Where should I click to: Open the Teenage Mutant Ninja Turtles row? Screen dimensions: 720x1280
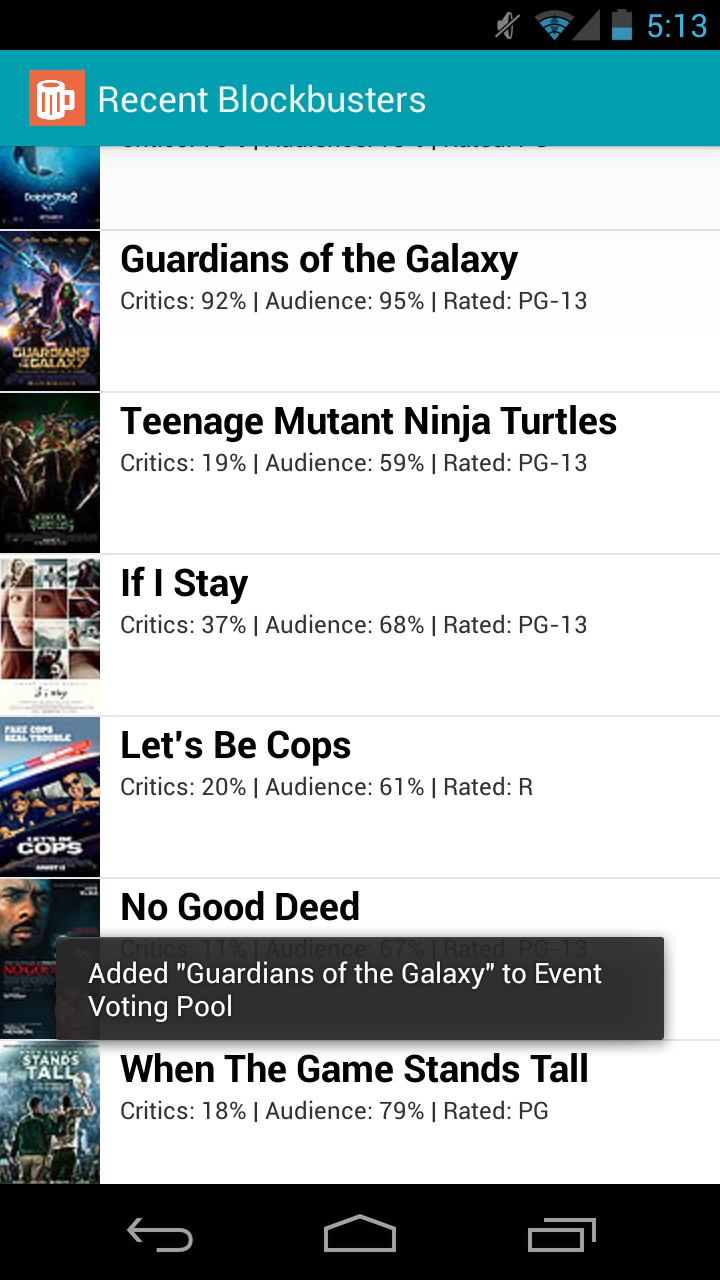[x=360, y=473]
